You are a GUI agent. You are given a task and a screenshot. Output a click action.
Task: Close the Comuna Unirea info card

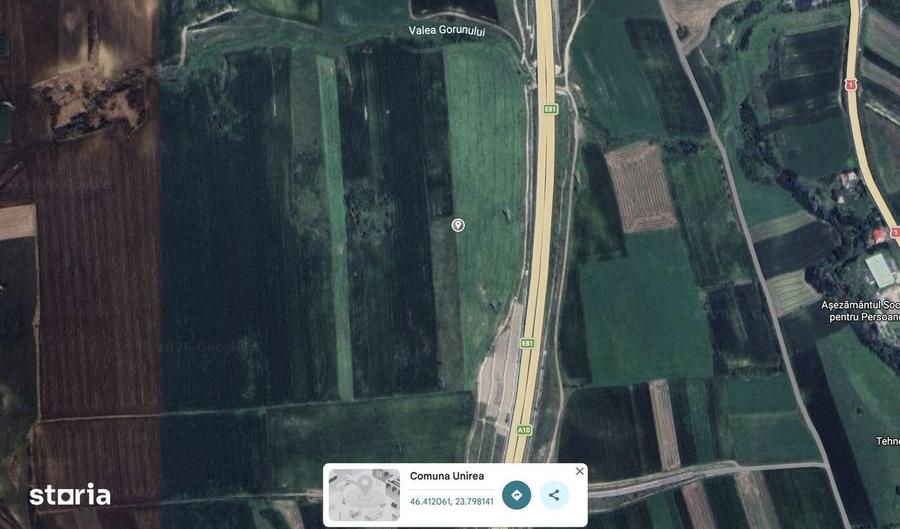[579, 471]
